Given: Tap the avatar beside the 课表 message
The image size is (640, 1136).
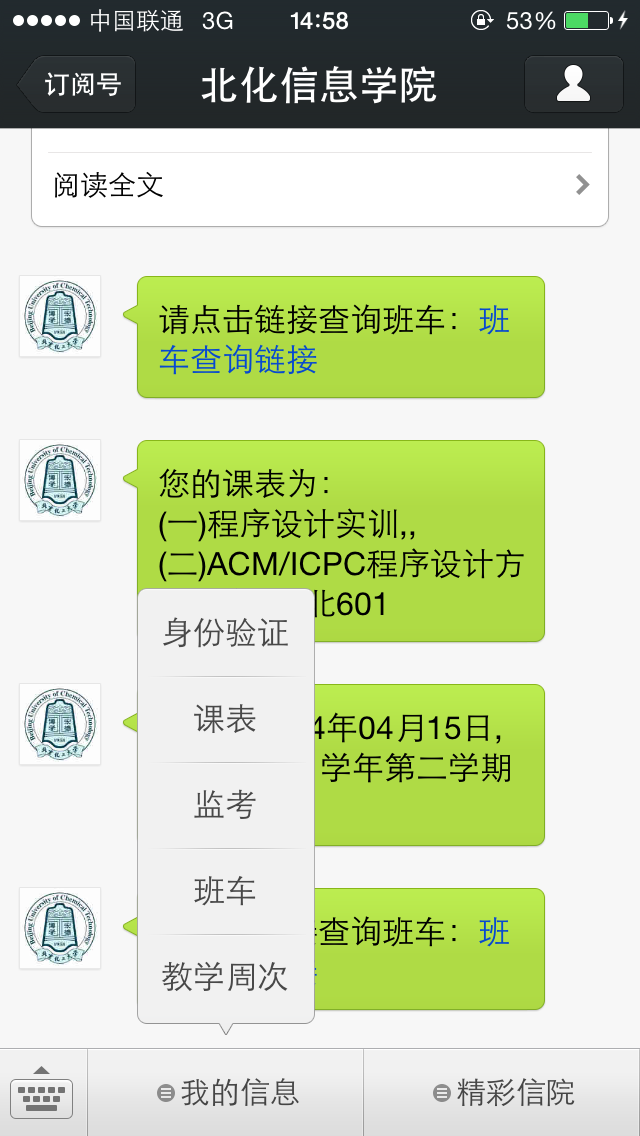Looking at the screenshot, I should [x=60, y=480].
